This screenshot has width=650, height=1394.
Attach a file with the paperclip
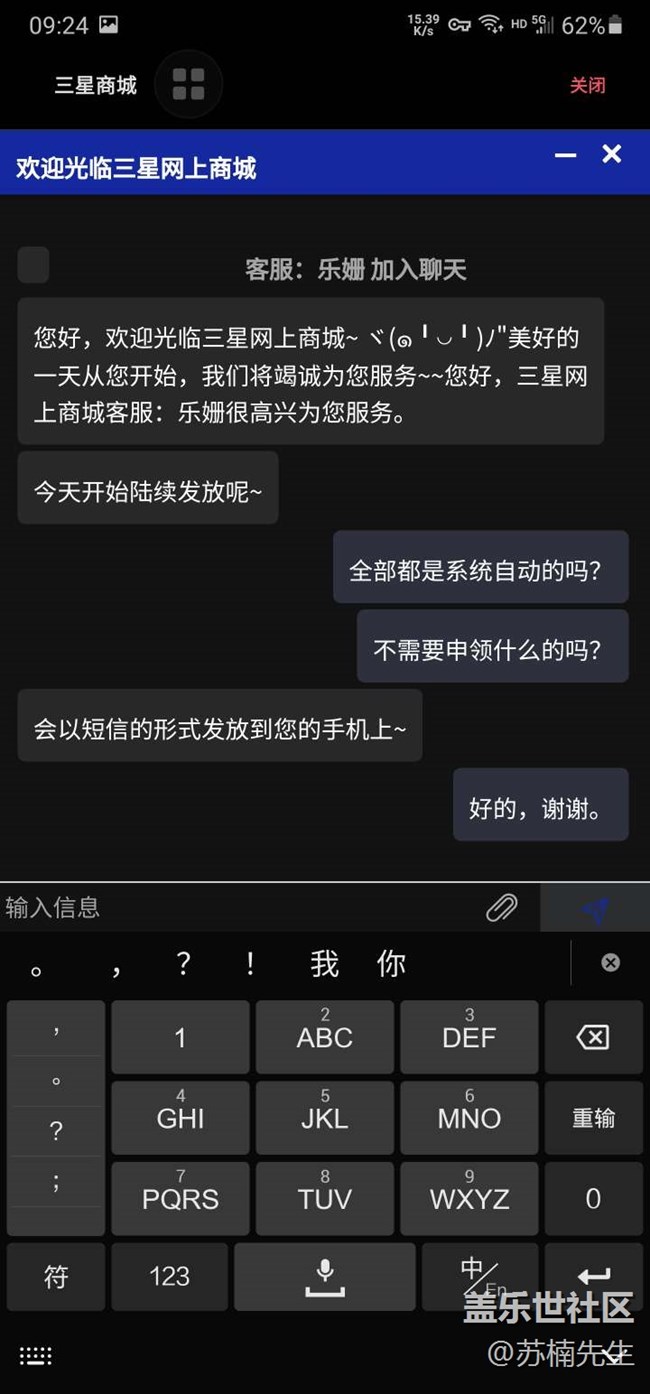(x=502, y=908)
